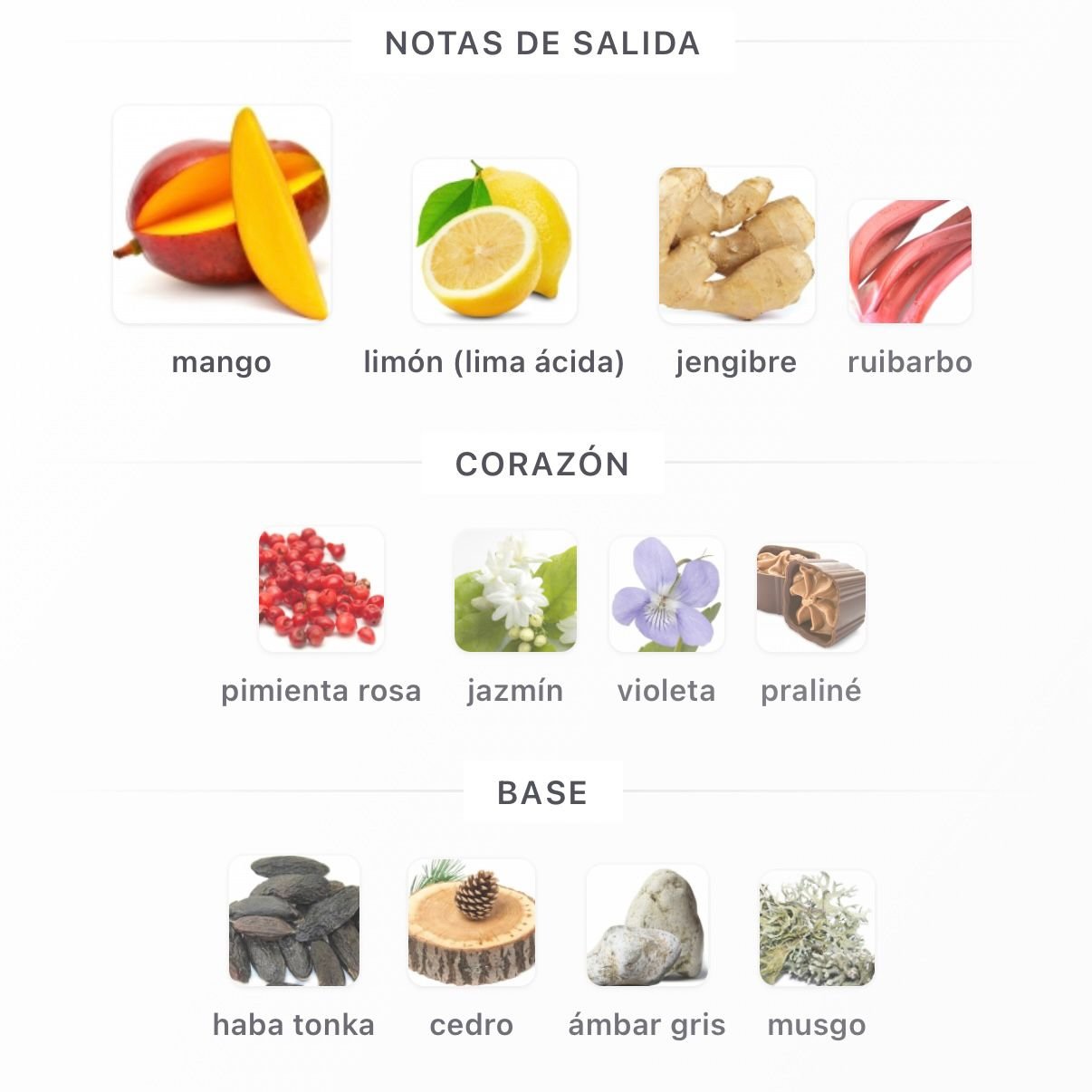Open the musgo note

(817, 928)
